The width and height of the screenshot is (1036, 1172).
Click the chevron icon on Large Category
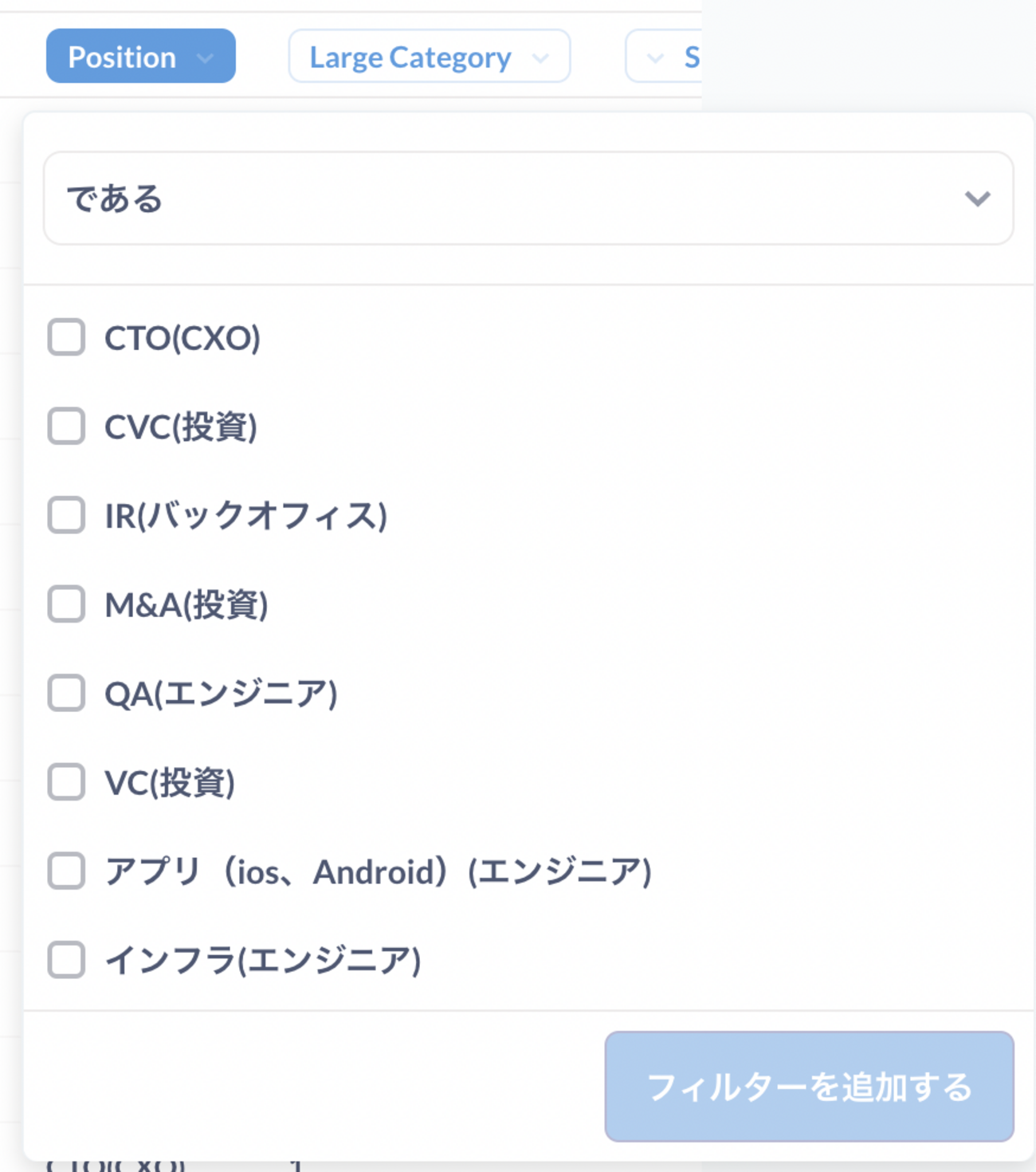click(x=542, y=58)
